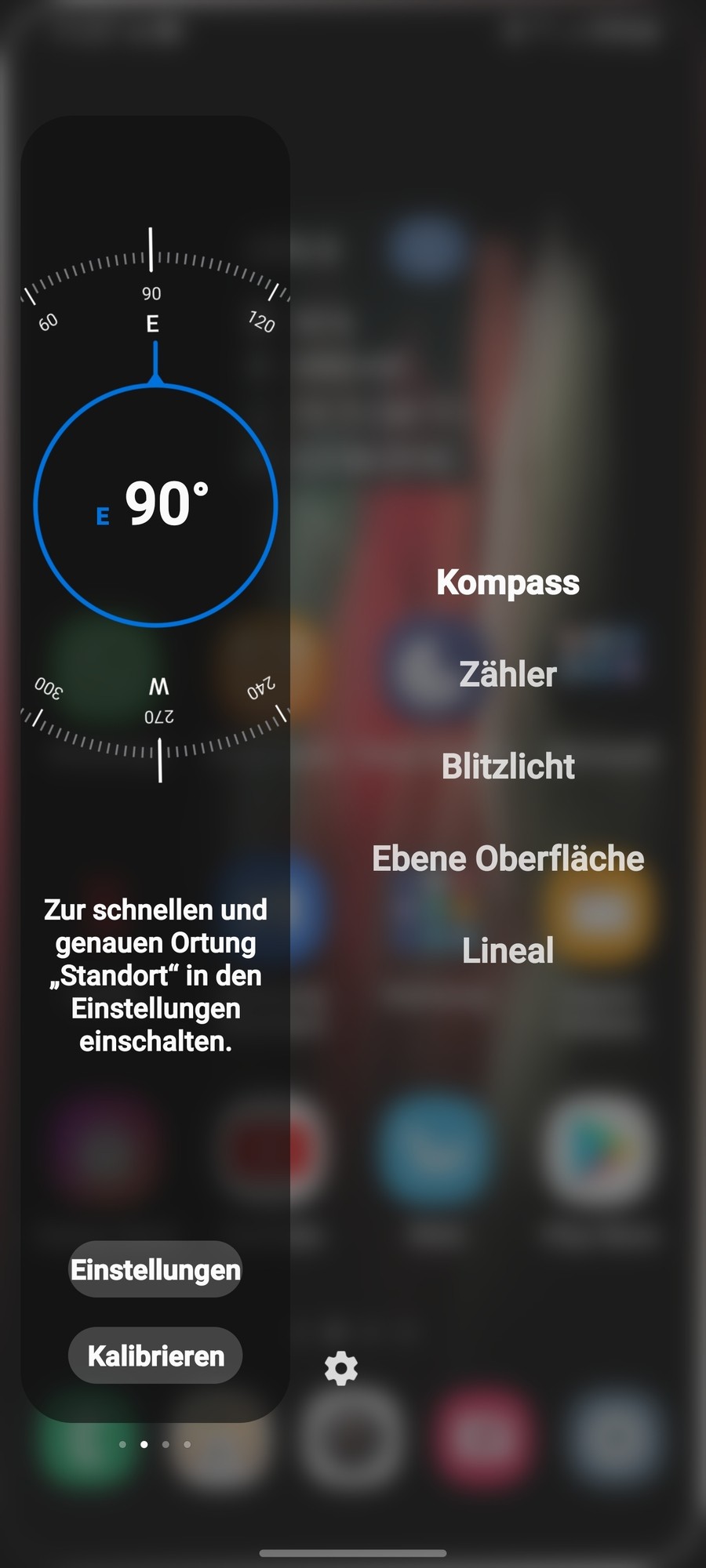Screen dimensions: 706x1568
Task: Select the Kompass tool
Action: pyautogui.click(x=508, y=583)
